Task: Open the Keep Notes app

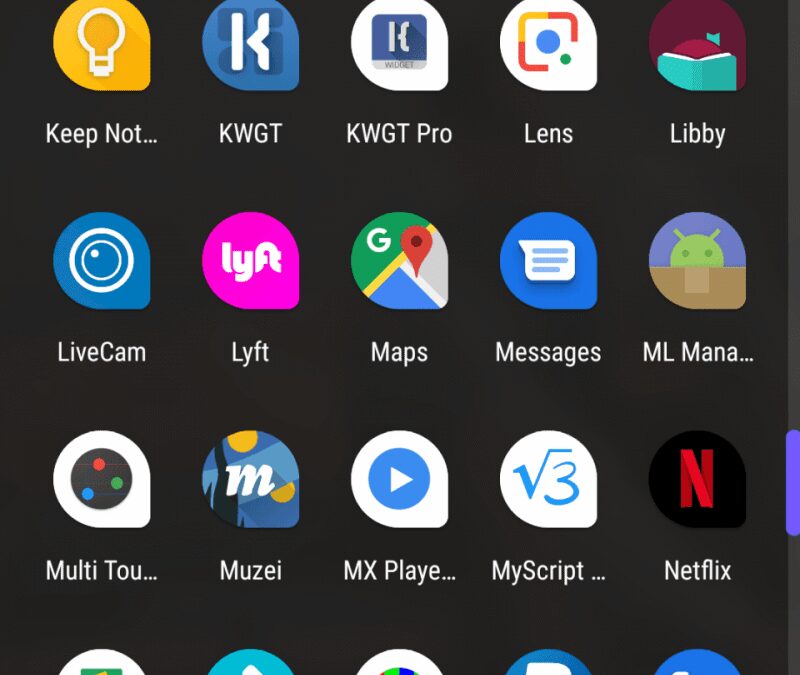Action: (101, 45)
